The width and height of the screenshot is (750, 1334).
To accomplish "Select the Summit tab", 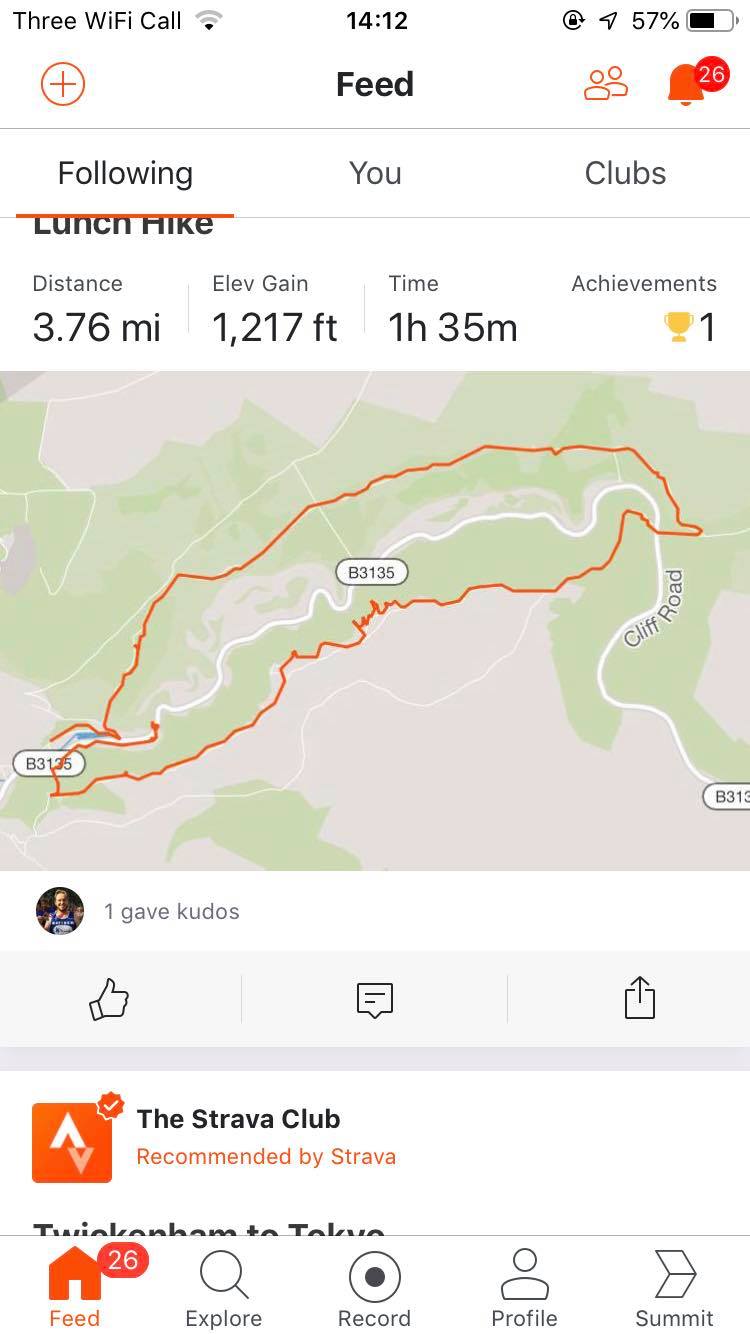I will (675, 1289).
